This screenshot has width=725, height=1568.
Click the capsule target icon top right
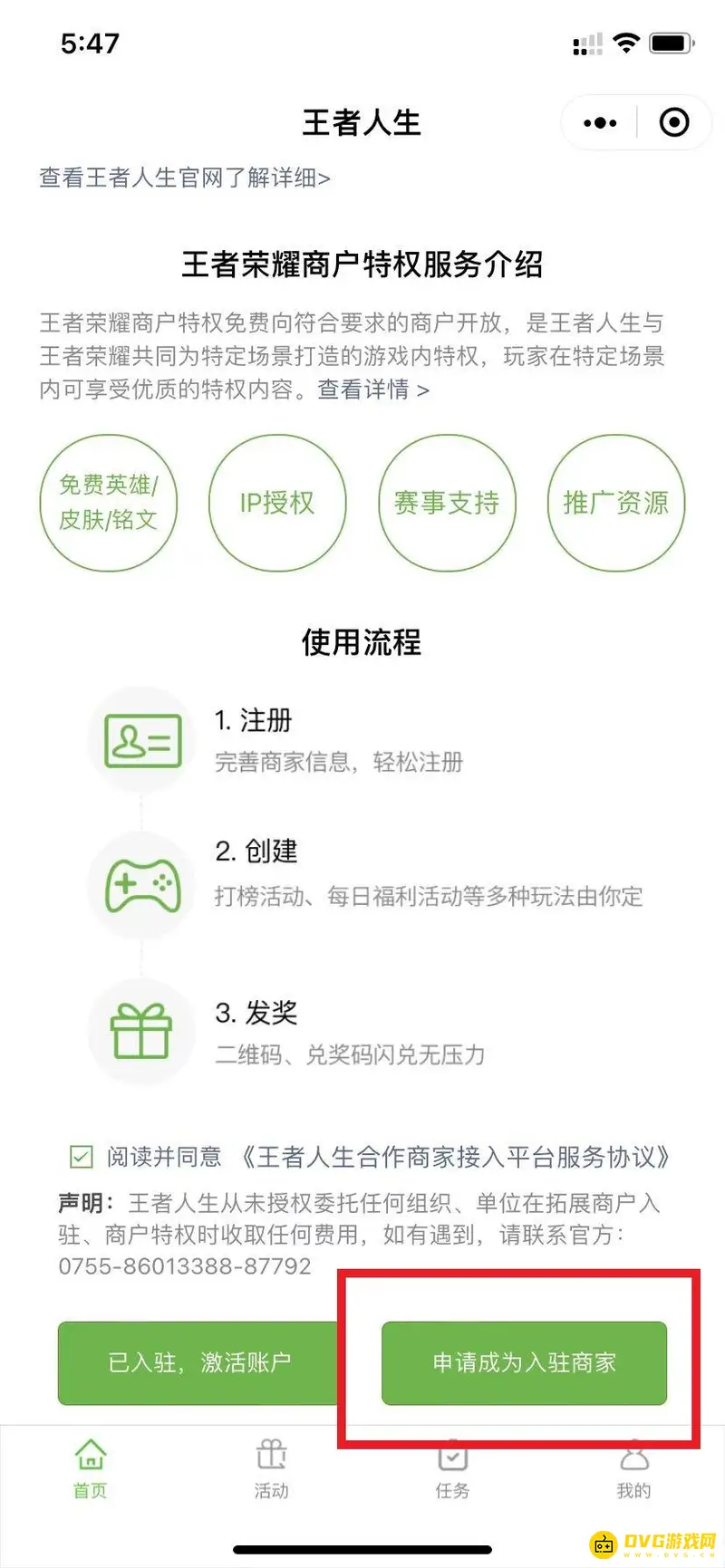click(672, 121)
